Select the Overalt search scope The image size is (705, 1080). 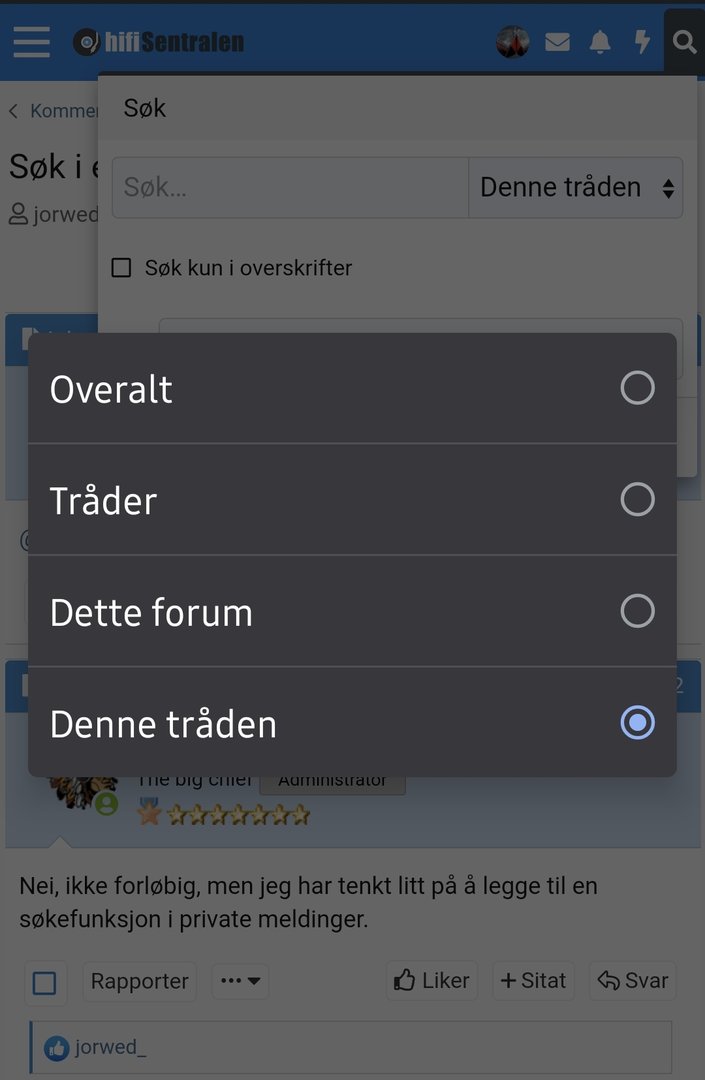coord(352,389)
